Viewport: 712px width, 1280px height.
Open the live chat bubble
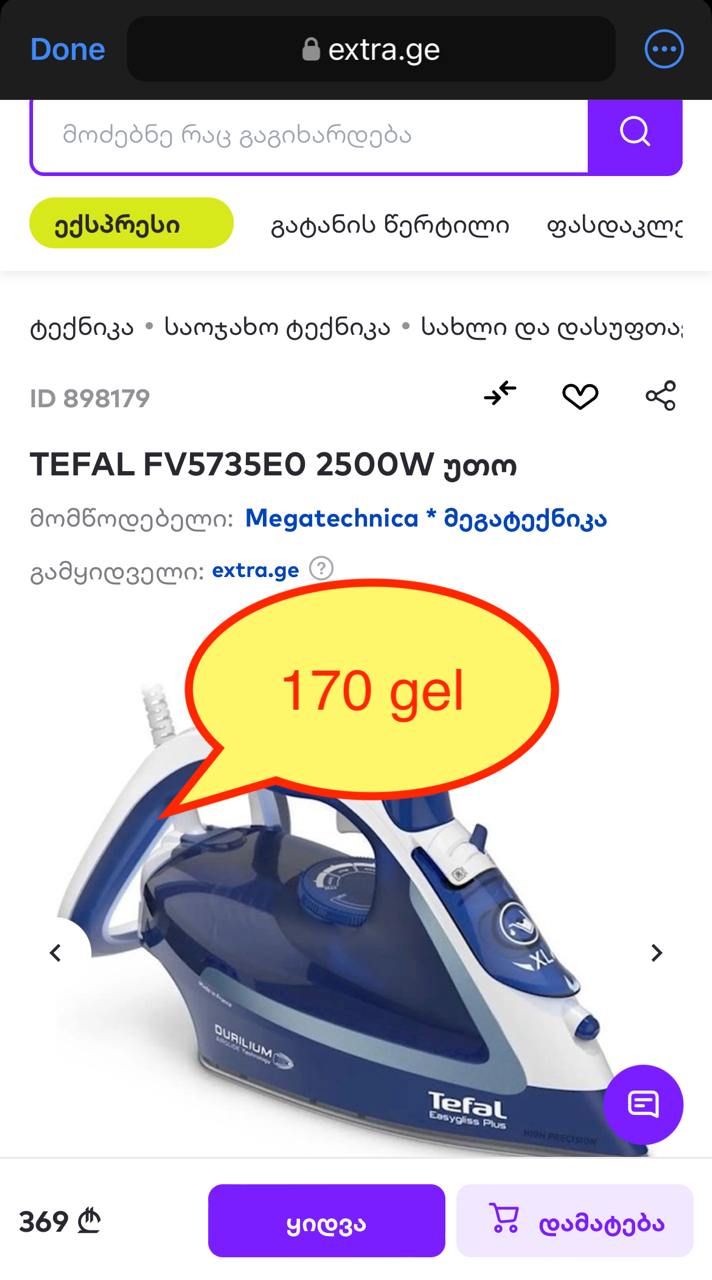[x=643, y=1104]
